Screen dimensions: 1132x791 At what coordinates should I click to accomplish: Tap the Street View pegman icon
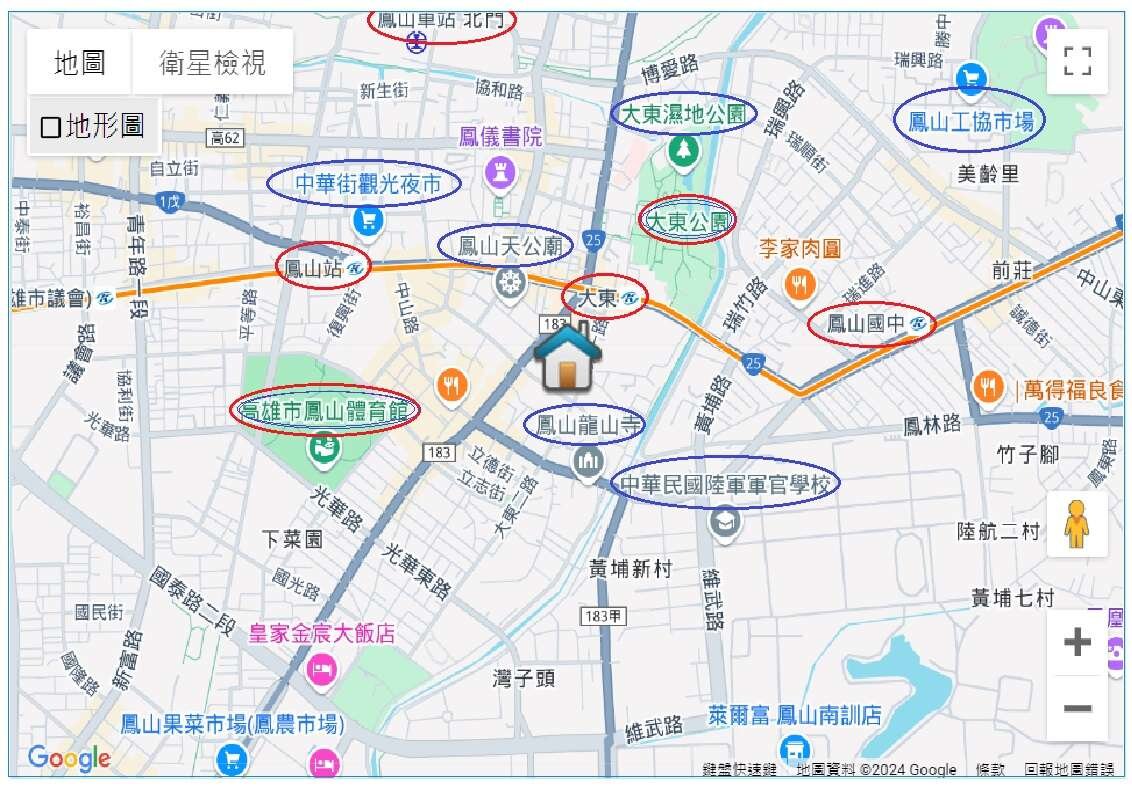click(1076, 523)
